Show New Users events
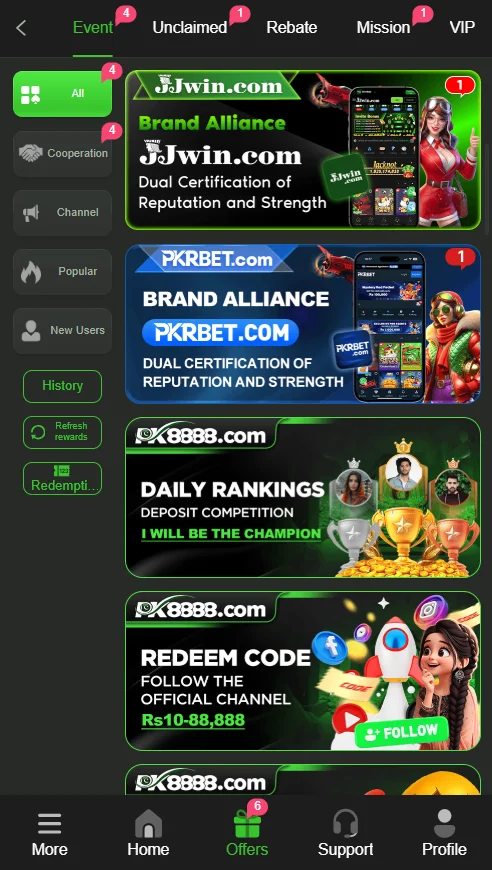 62,331
